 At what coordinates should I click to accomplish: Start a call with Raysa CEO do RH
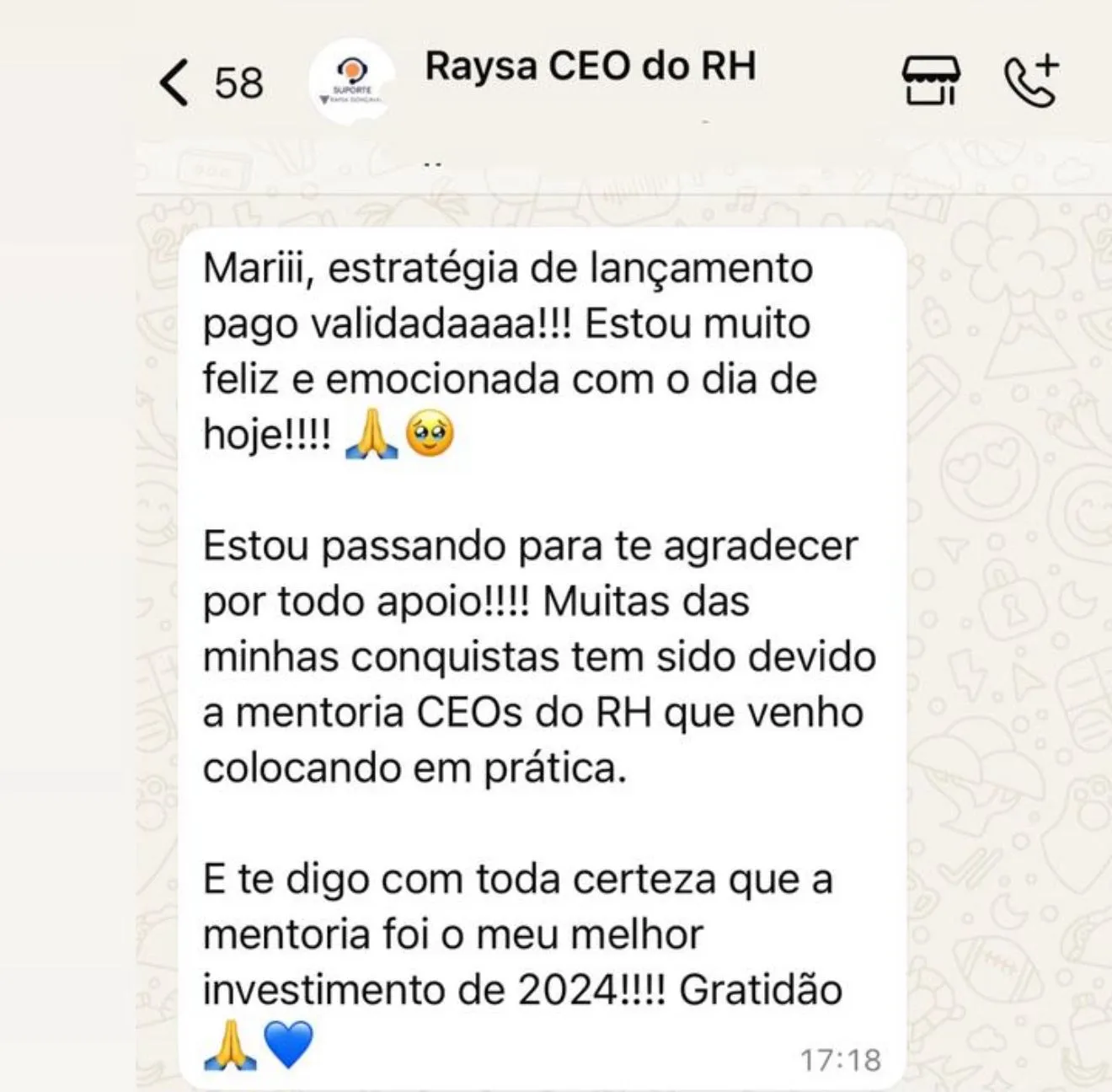point(1031,81)
